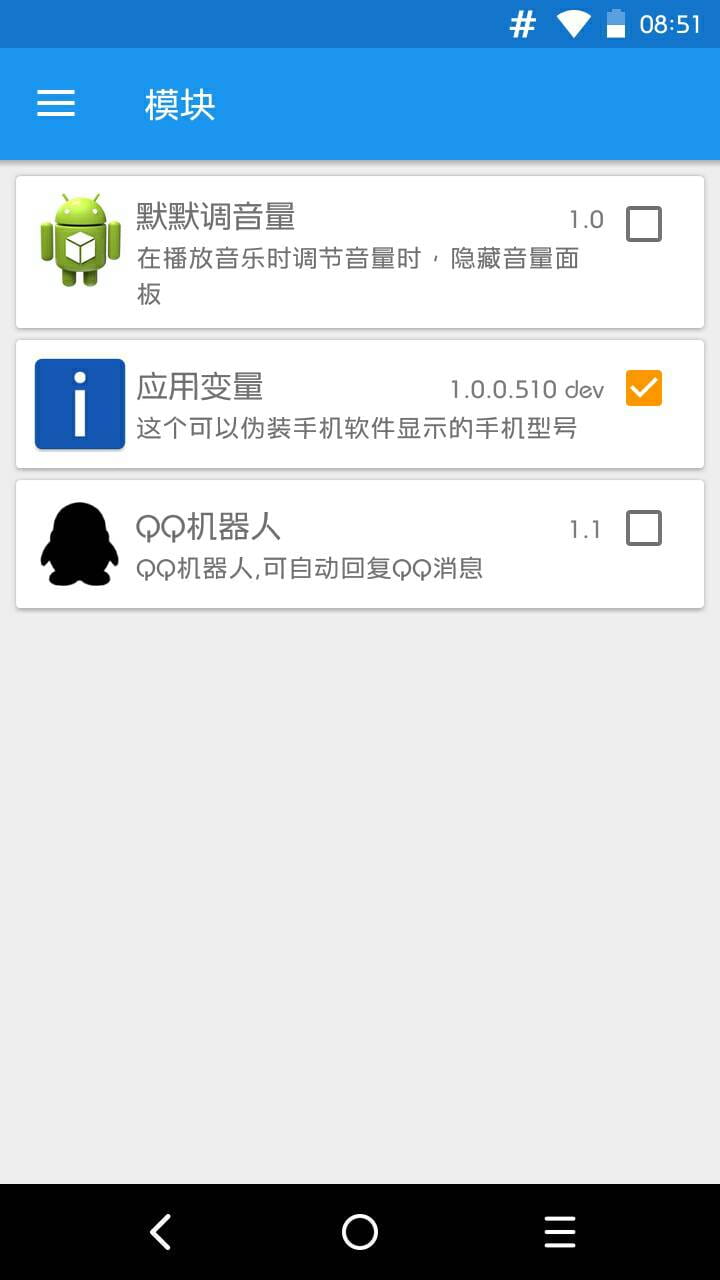720x1280 pixels.
Task: Tap the home circle button
Action: pos(360,1231)
